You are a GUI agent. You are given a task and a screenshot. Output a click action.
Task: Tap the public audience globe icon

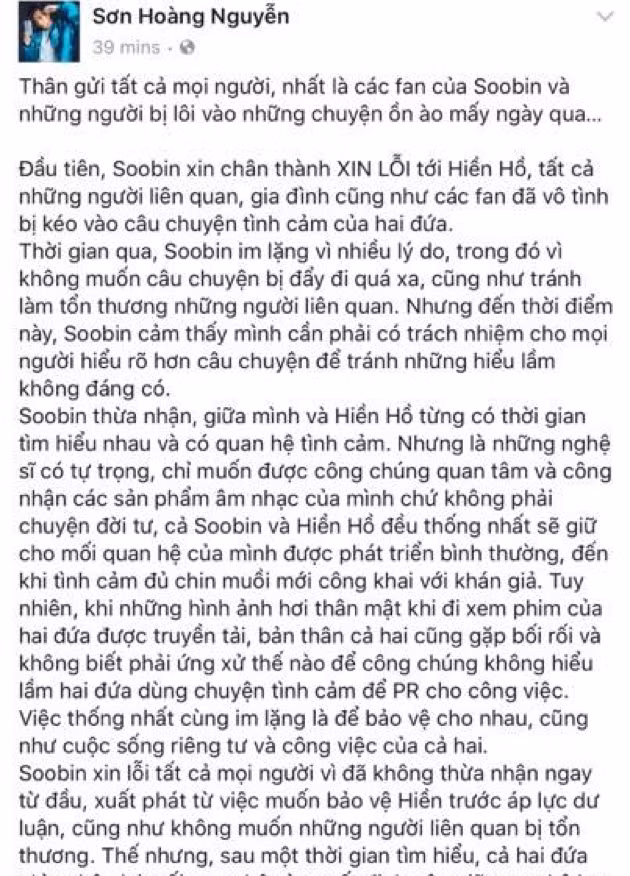point(187,47)
